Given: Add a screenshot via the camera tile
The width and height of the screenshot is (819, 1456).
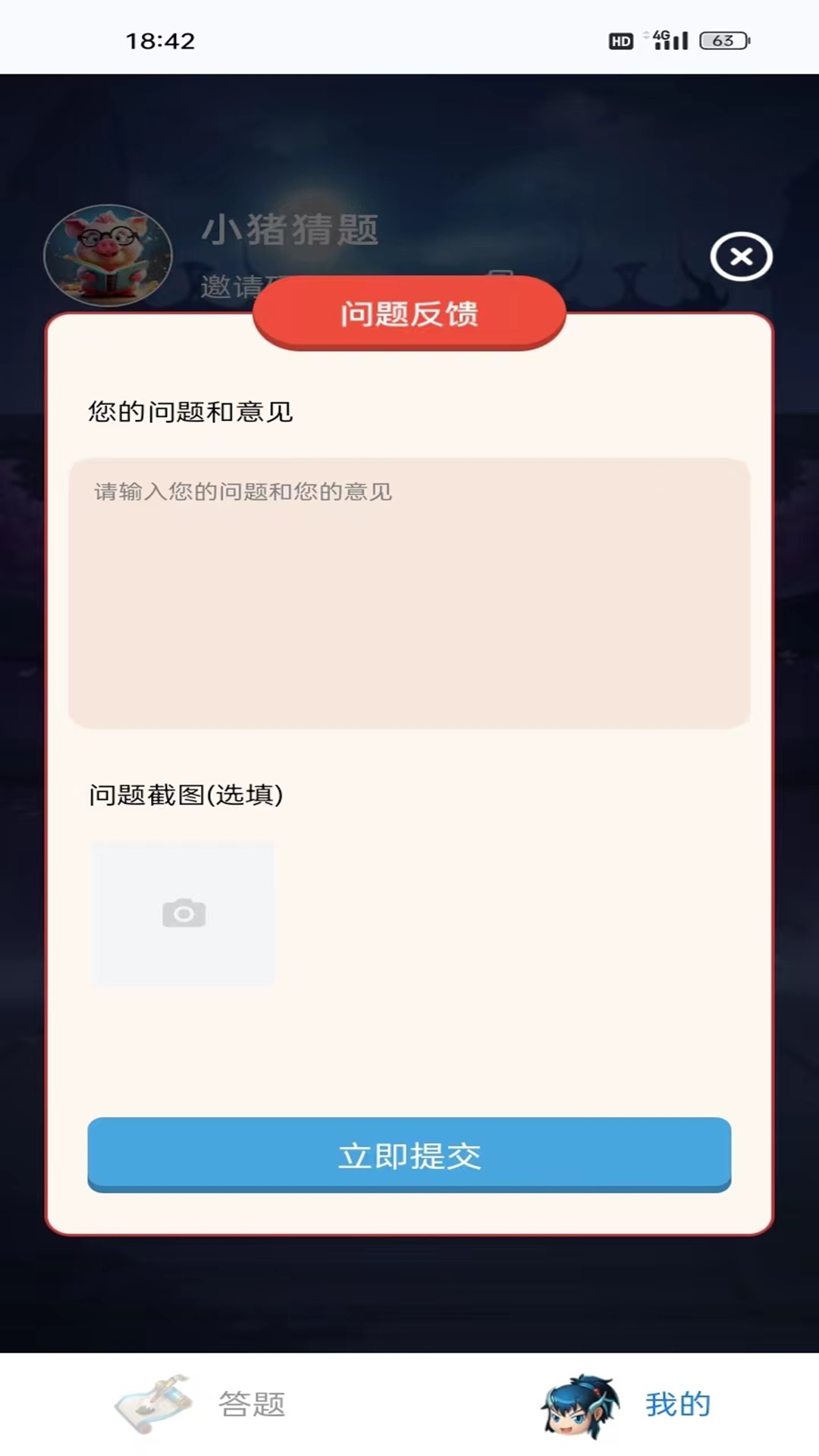Looking at the screenshot, I should [x=183, y=913].
